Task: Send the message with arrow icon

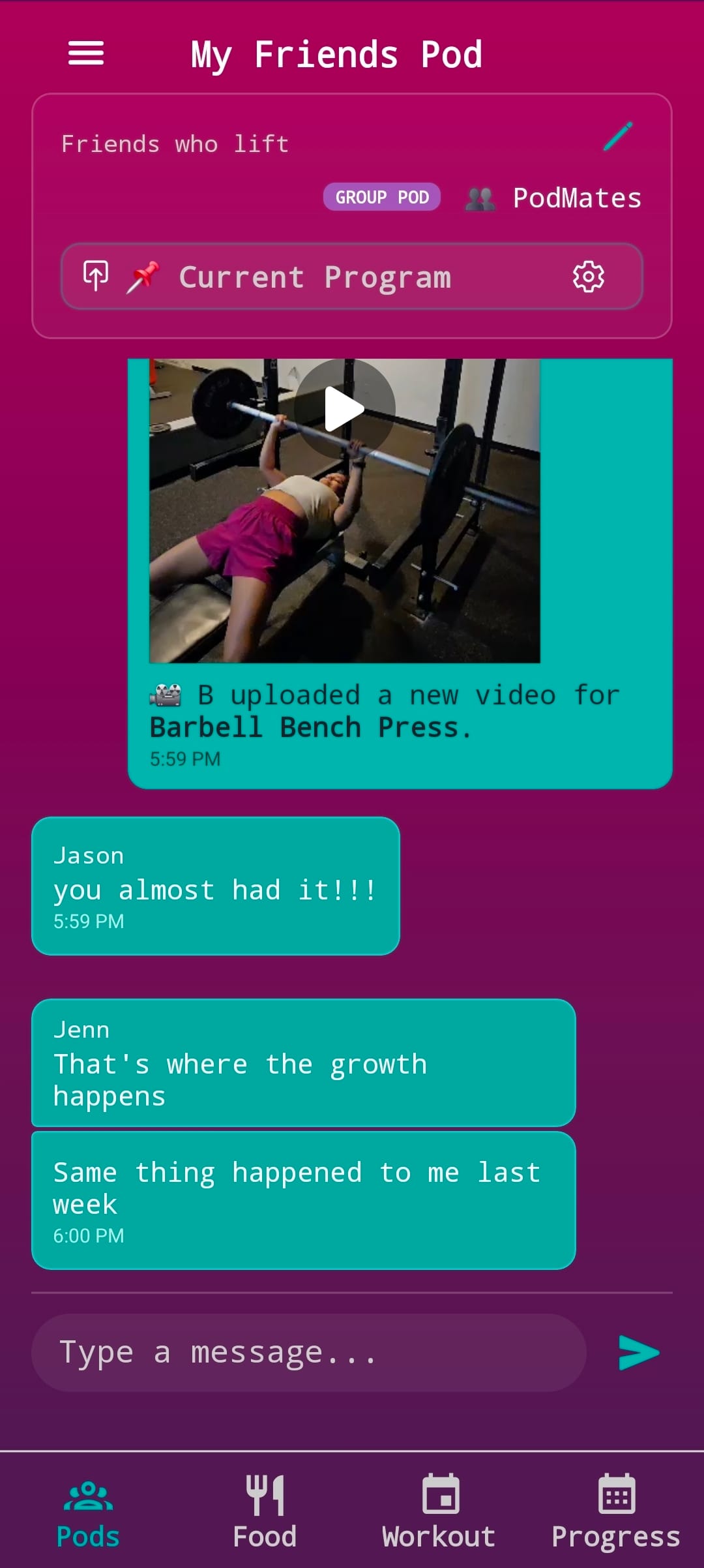Action: pos(638,1353)
